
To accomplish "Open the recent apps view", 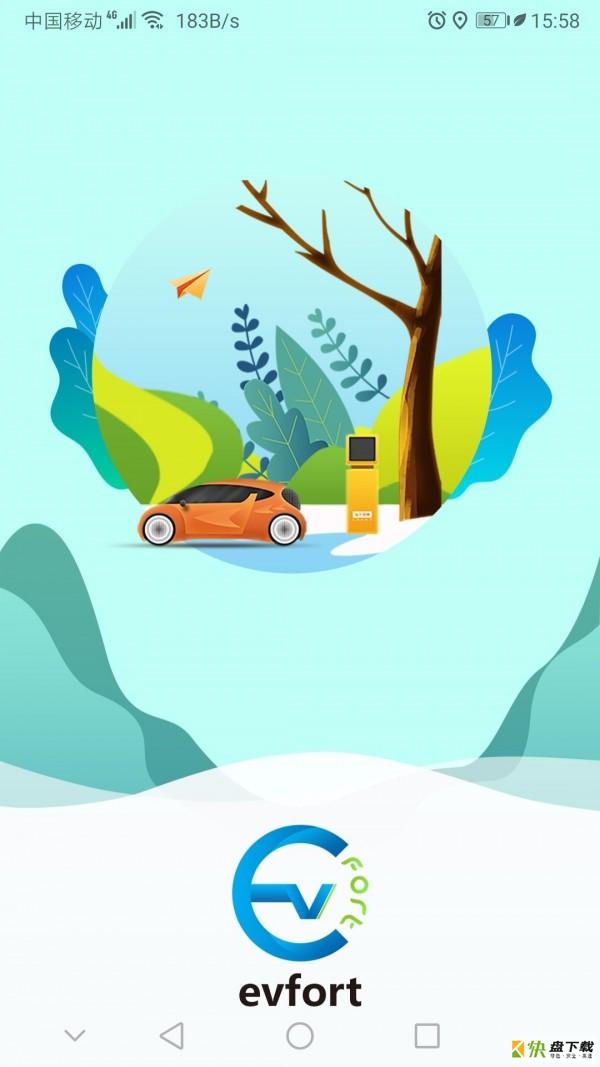I will coord(427,1035).
